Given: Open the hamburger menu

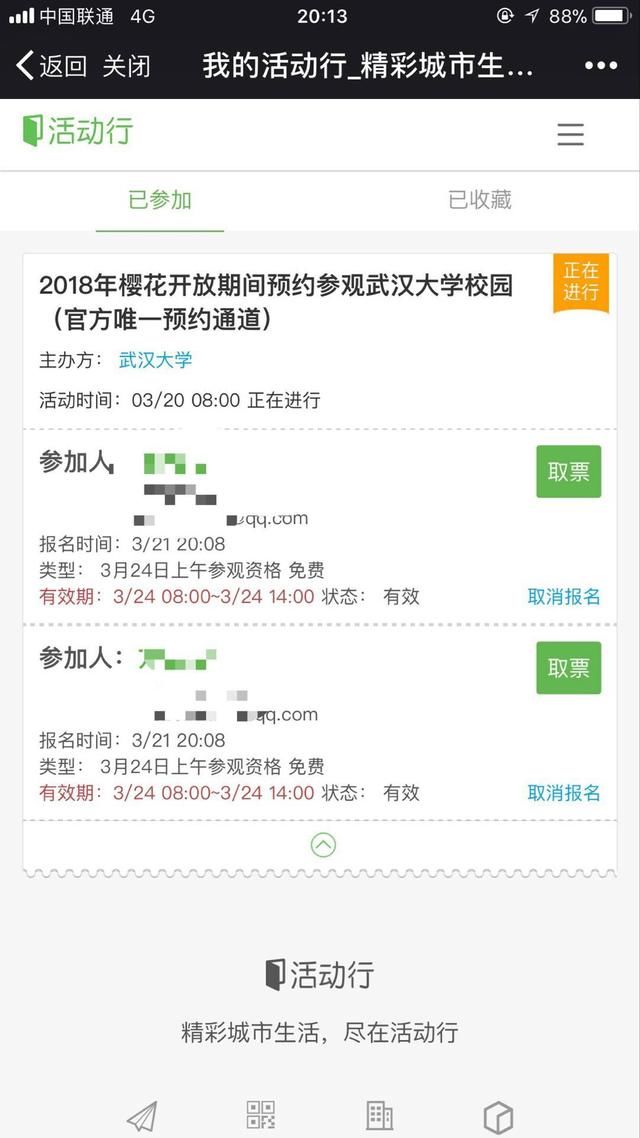Looking at the screenshot, I should (x=570, y=134).
